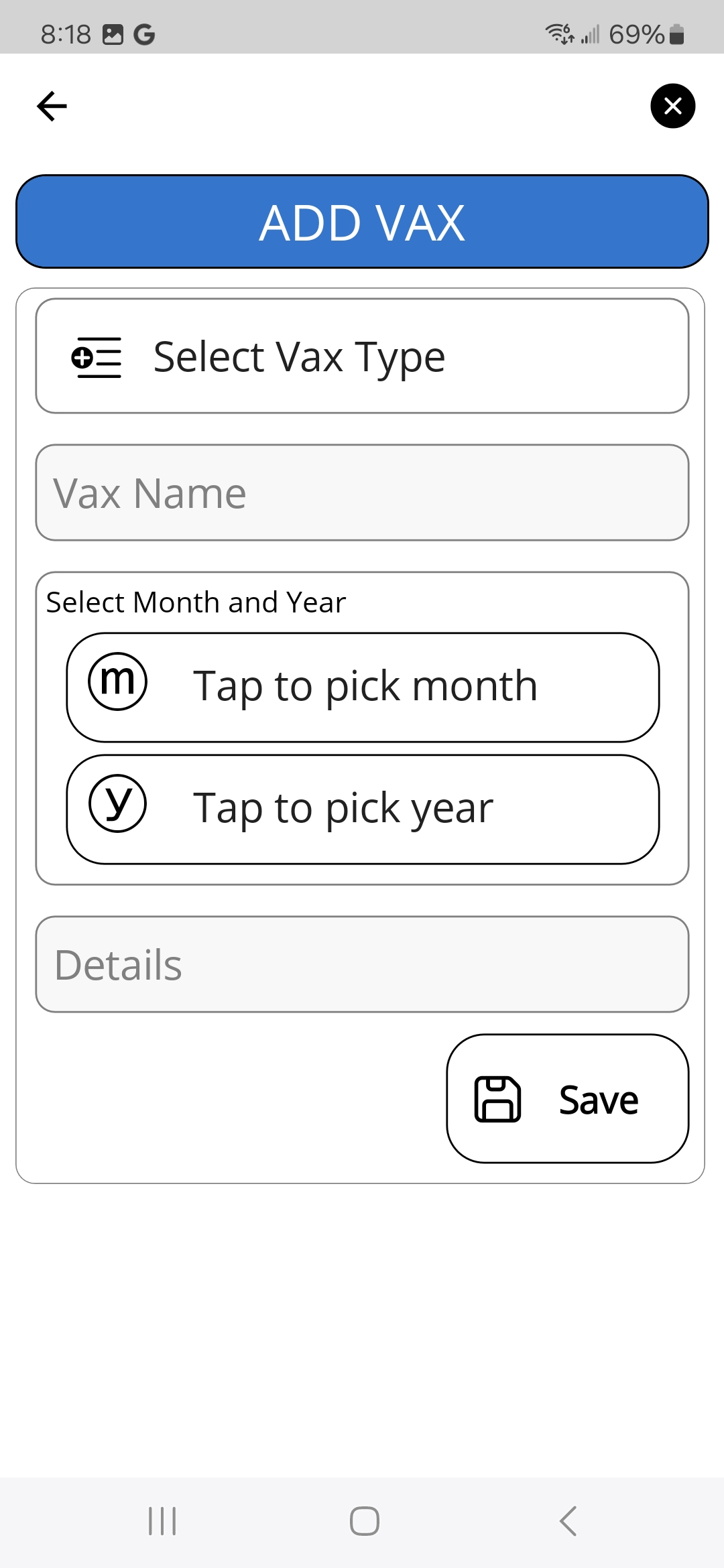Open the Select Vax Type picker
This screenshot has height=1568, width=724.
(362, 356)
